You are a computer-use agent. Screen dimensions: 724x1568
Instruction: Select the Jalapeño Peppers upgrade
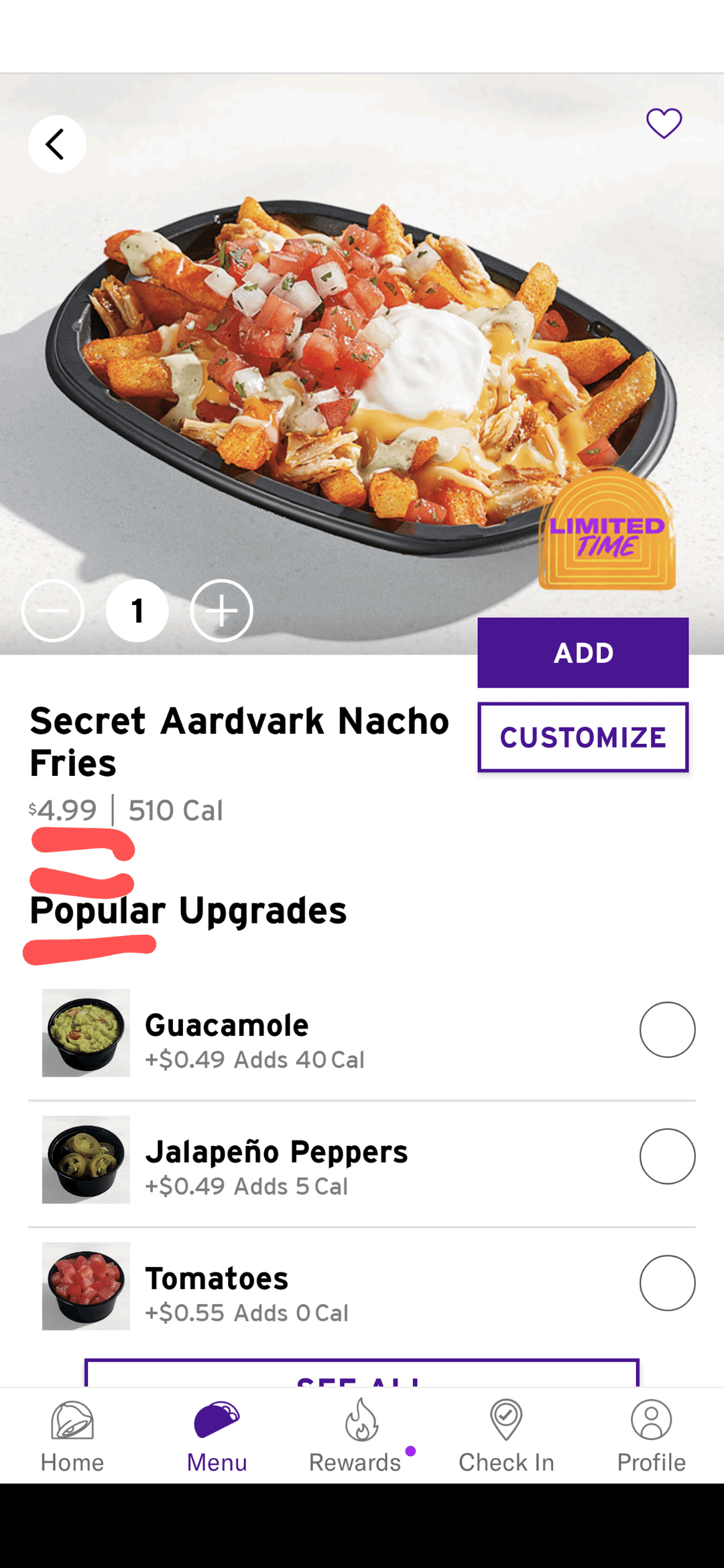tap(667, 1157)
